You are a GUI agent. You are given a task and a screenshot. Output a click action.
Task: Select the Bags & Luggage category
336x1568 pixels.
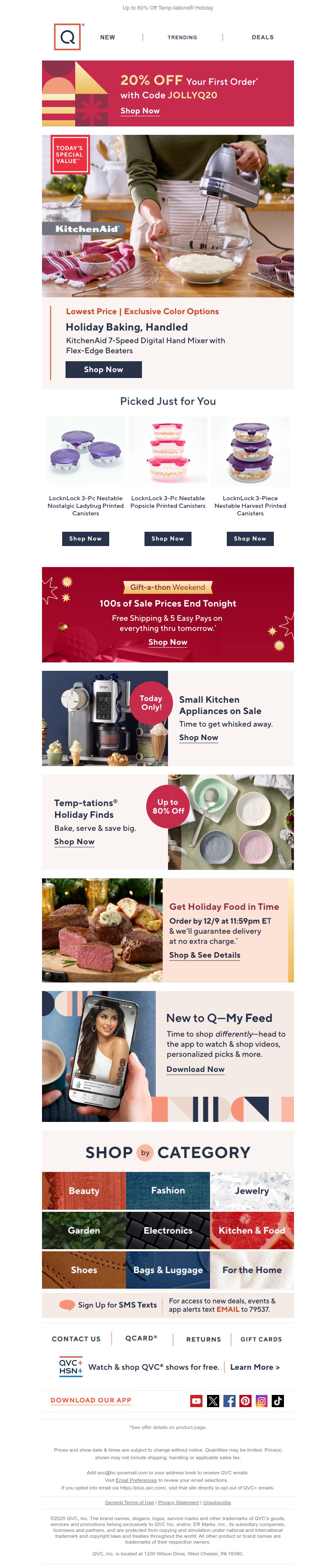[168, 1270]
